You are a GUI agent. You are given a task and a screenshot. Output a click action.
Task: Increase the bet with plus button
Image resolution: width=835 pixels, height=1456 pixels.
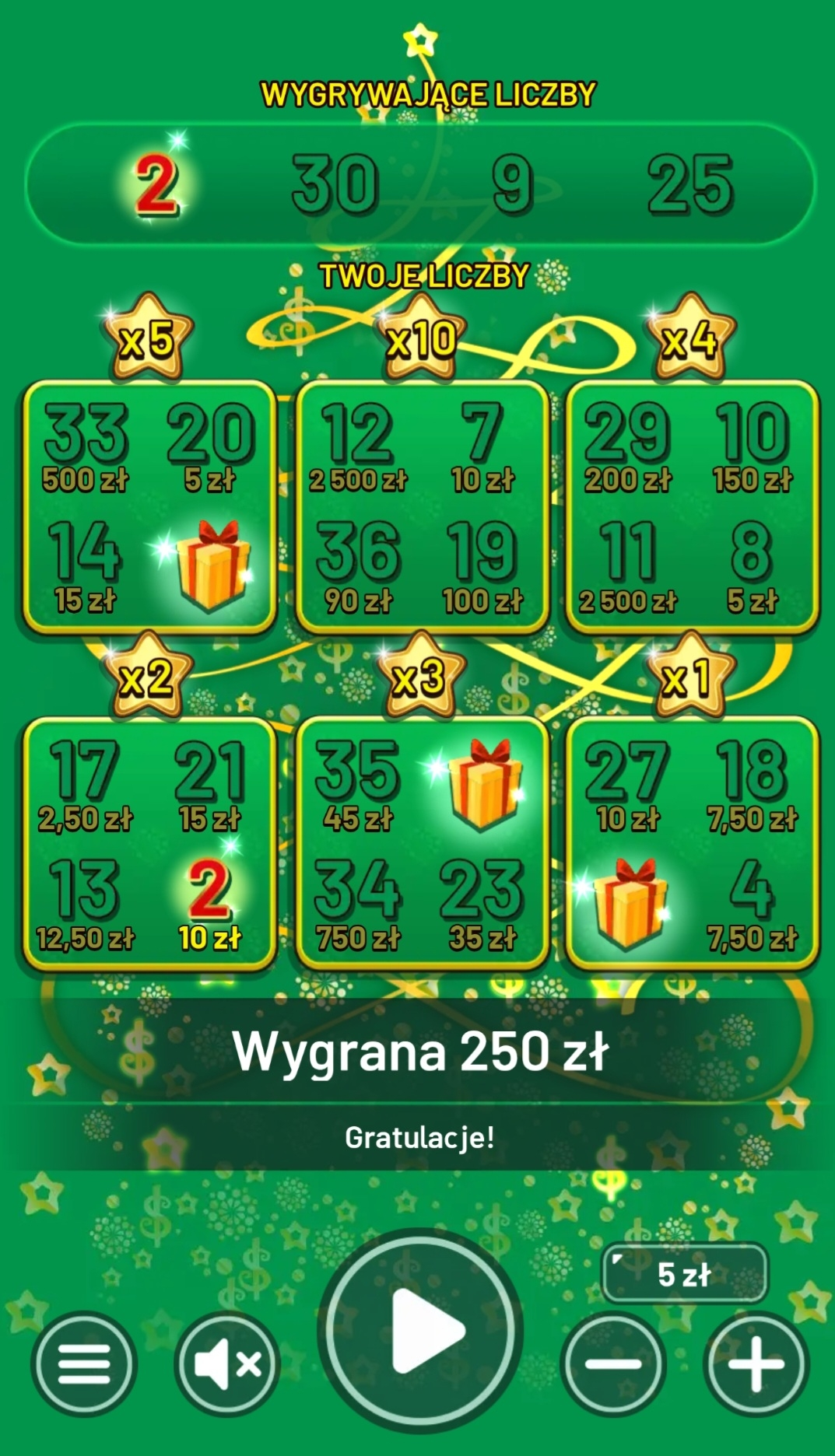click(756, 1363)
